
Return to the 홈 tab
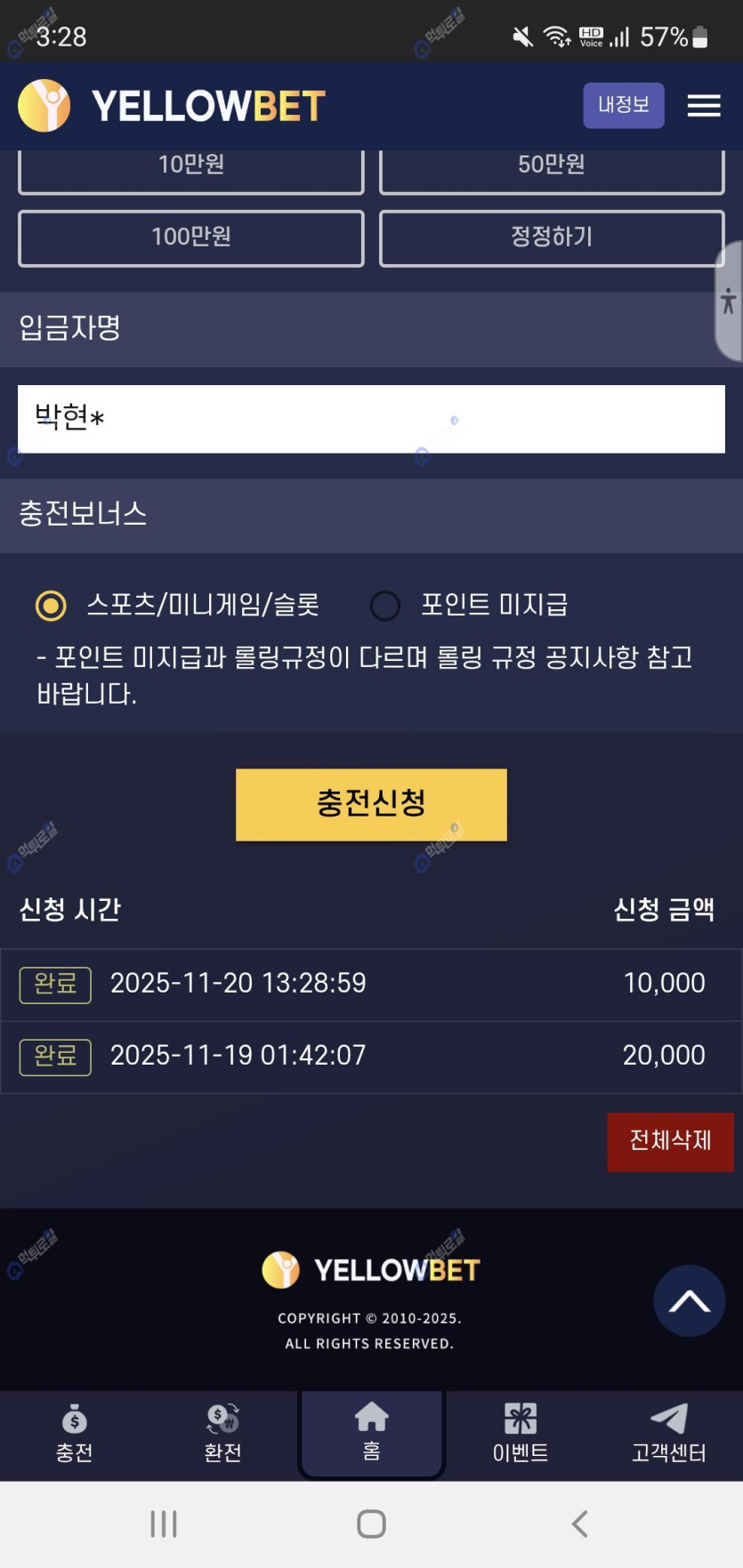[x=371, y=1432]
